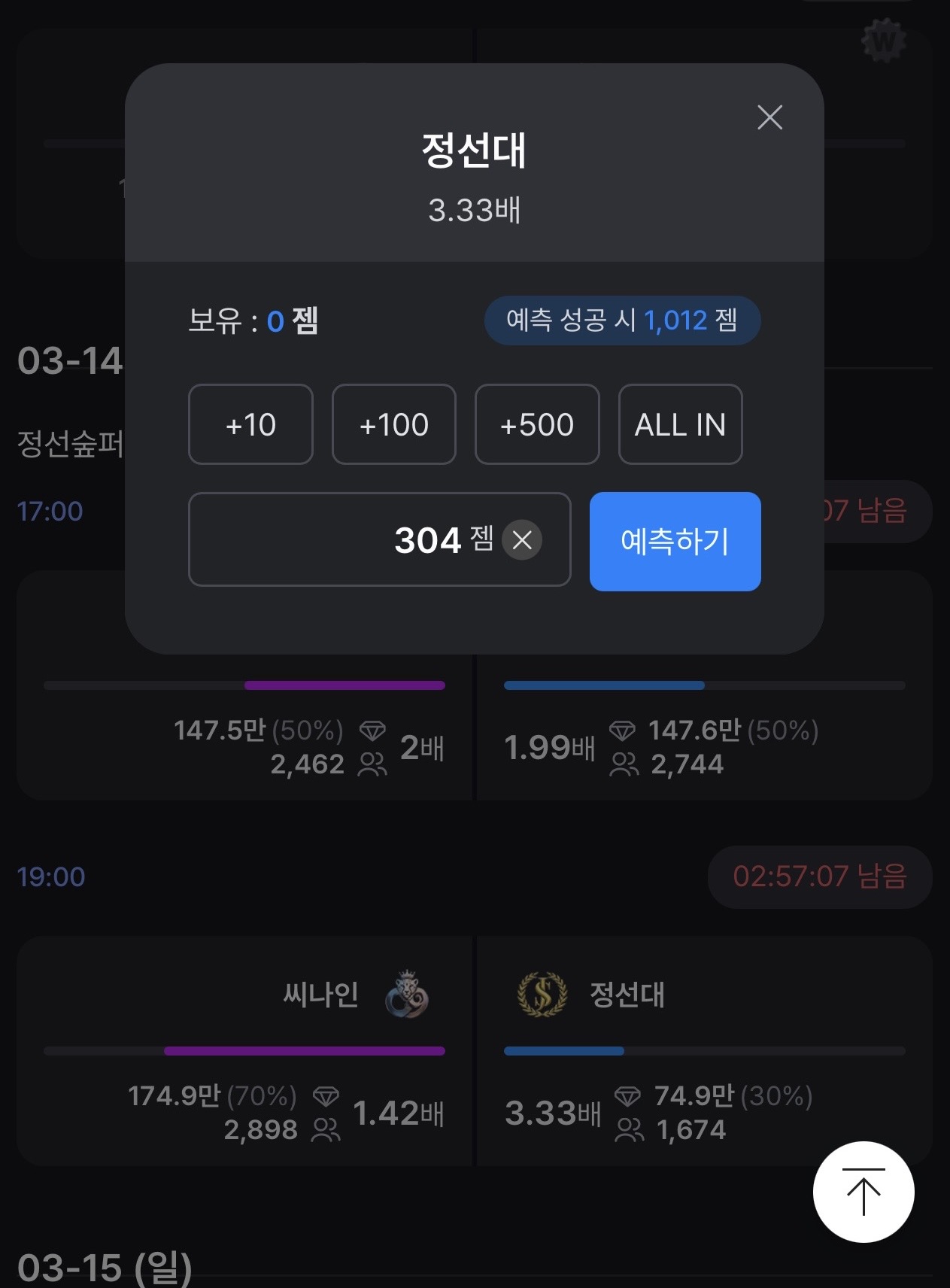
Task: Close the 정선대 prediction dialog
Action: tap(769, 117)
